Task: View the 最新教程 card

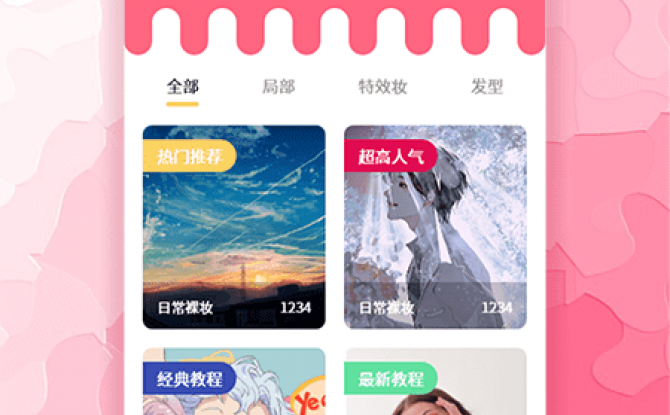Action: click(435, 385)
